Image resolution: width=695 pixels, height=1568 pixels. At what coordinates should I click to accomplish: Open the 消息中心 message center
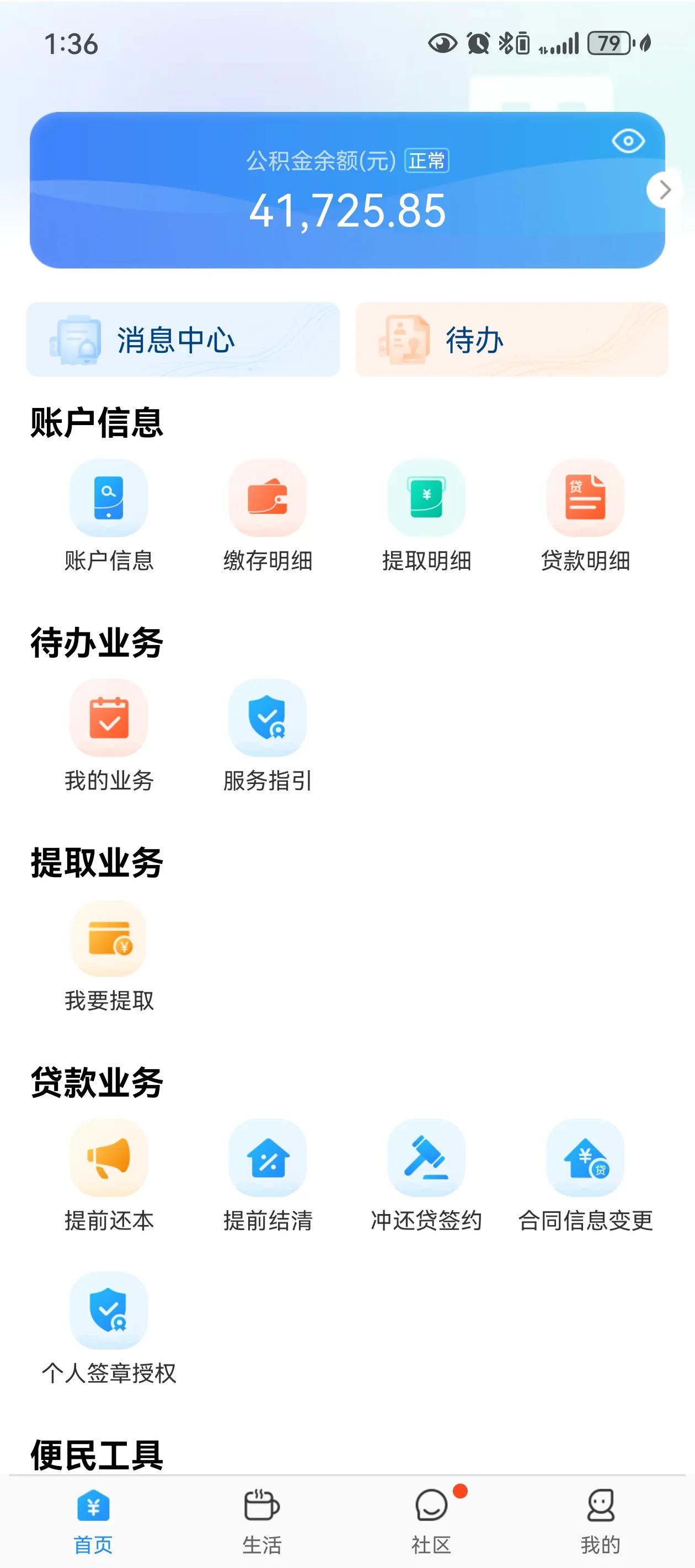pyautogui.click(x=183, y=341)
